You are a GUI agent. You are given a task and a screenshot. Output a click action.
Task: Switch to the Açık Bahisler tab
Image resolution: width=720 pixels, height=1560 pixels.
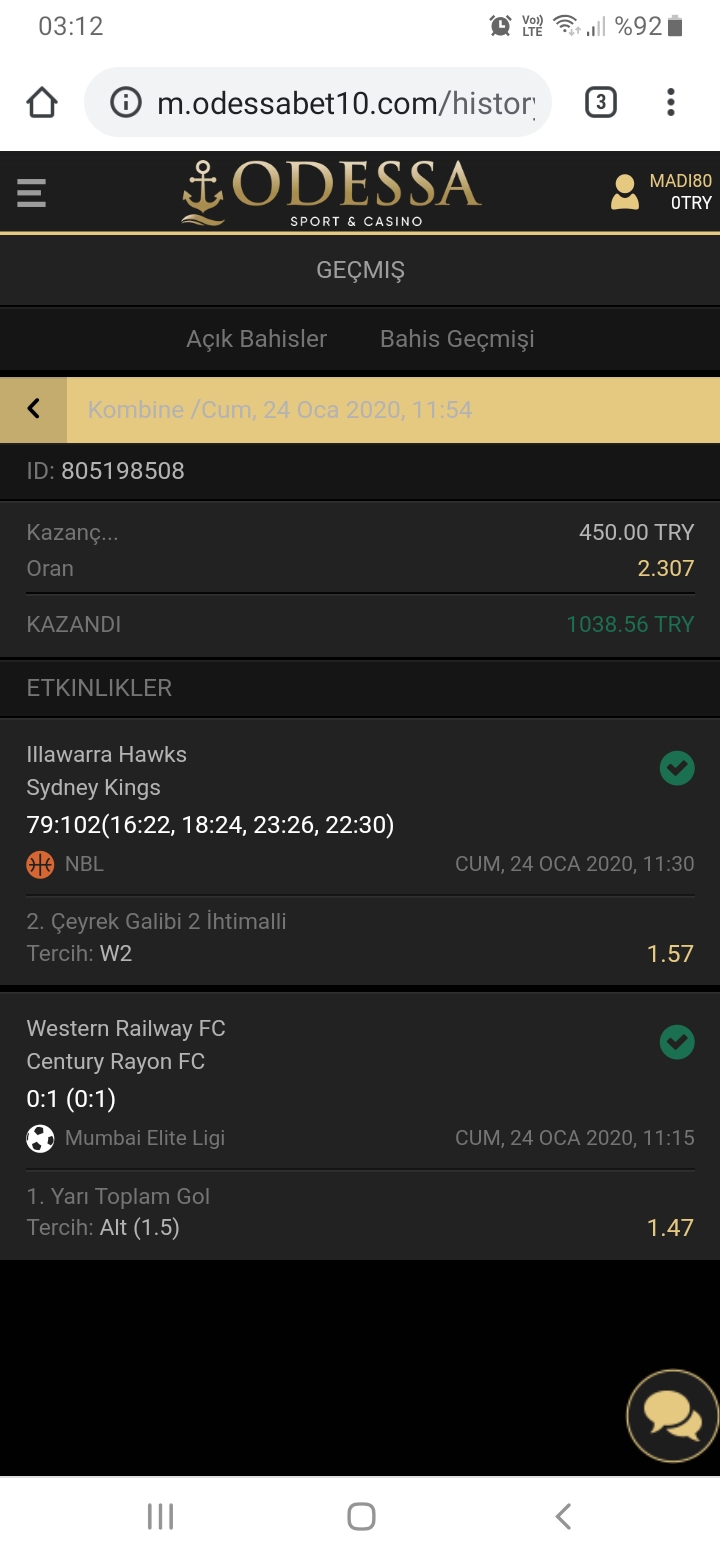(257, 339)
